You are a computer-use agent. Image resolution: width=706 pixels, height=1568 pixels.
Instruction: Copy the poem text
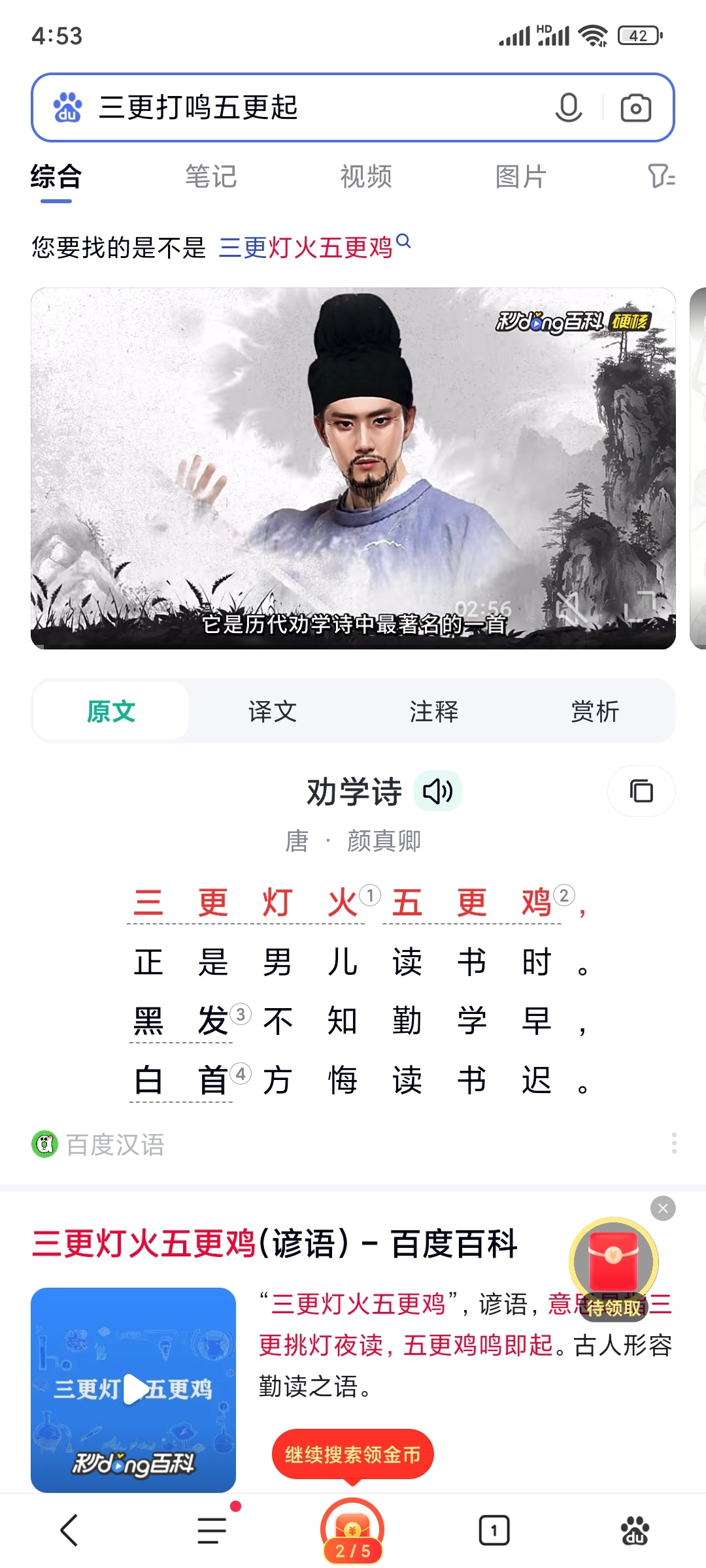point(641,791)
